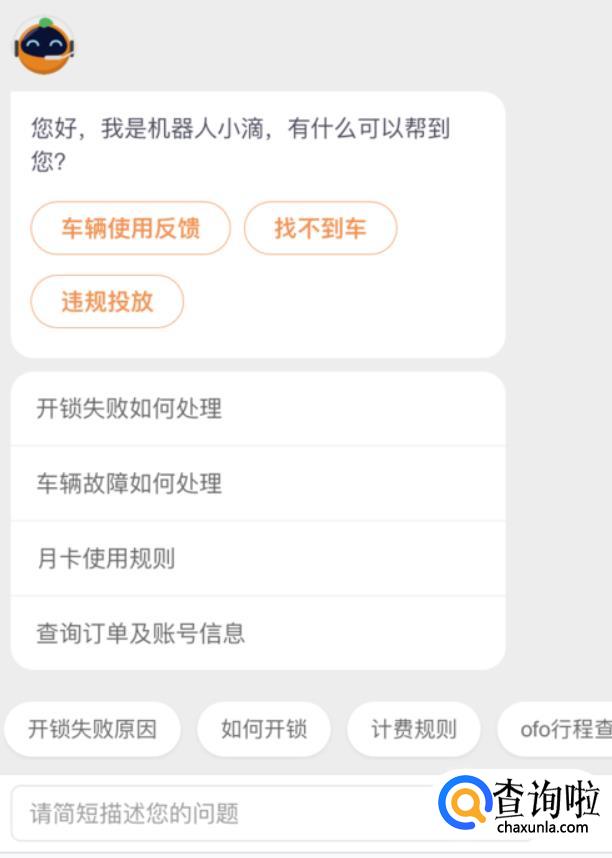612x858 pixels.
Task: Open 开锁失败如何处理 help topic
Action: [257, 408]
